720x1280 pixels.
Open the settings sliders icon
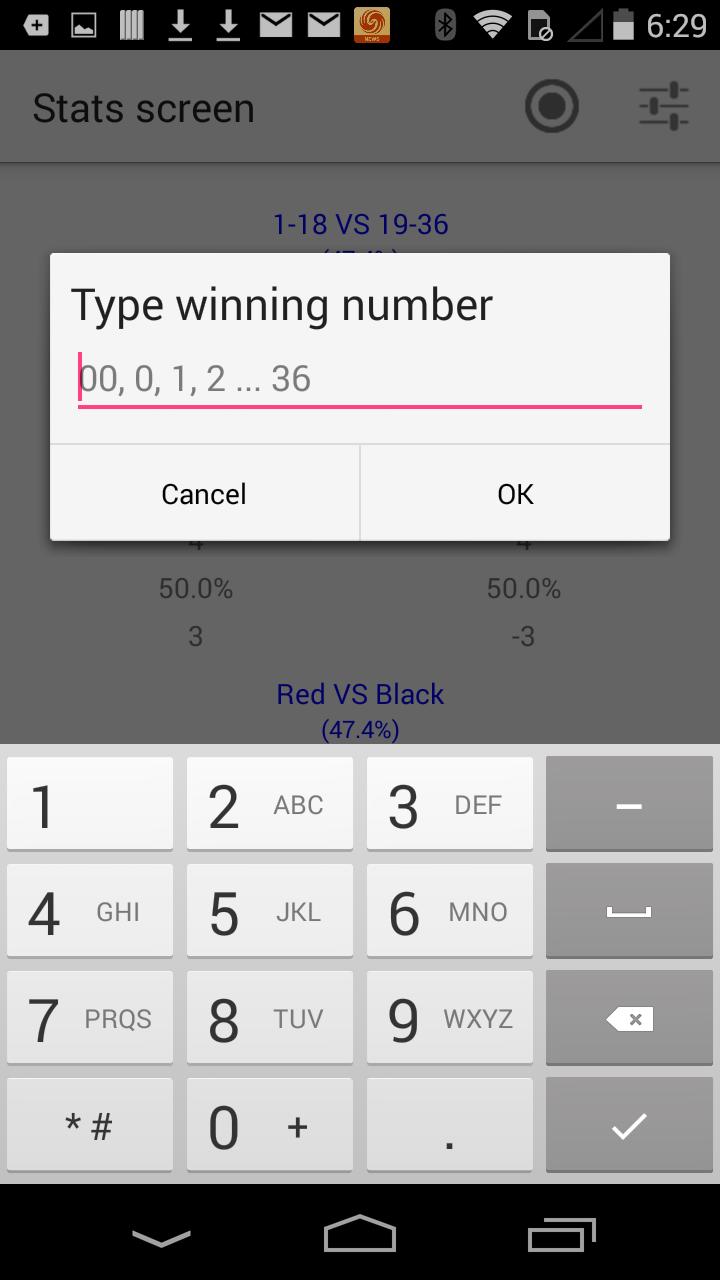click(x=664, y=106)
